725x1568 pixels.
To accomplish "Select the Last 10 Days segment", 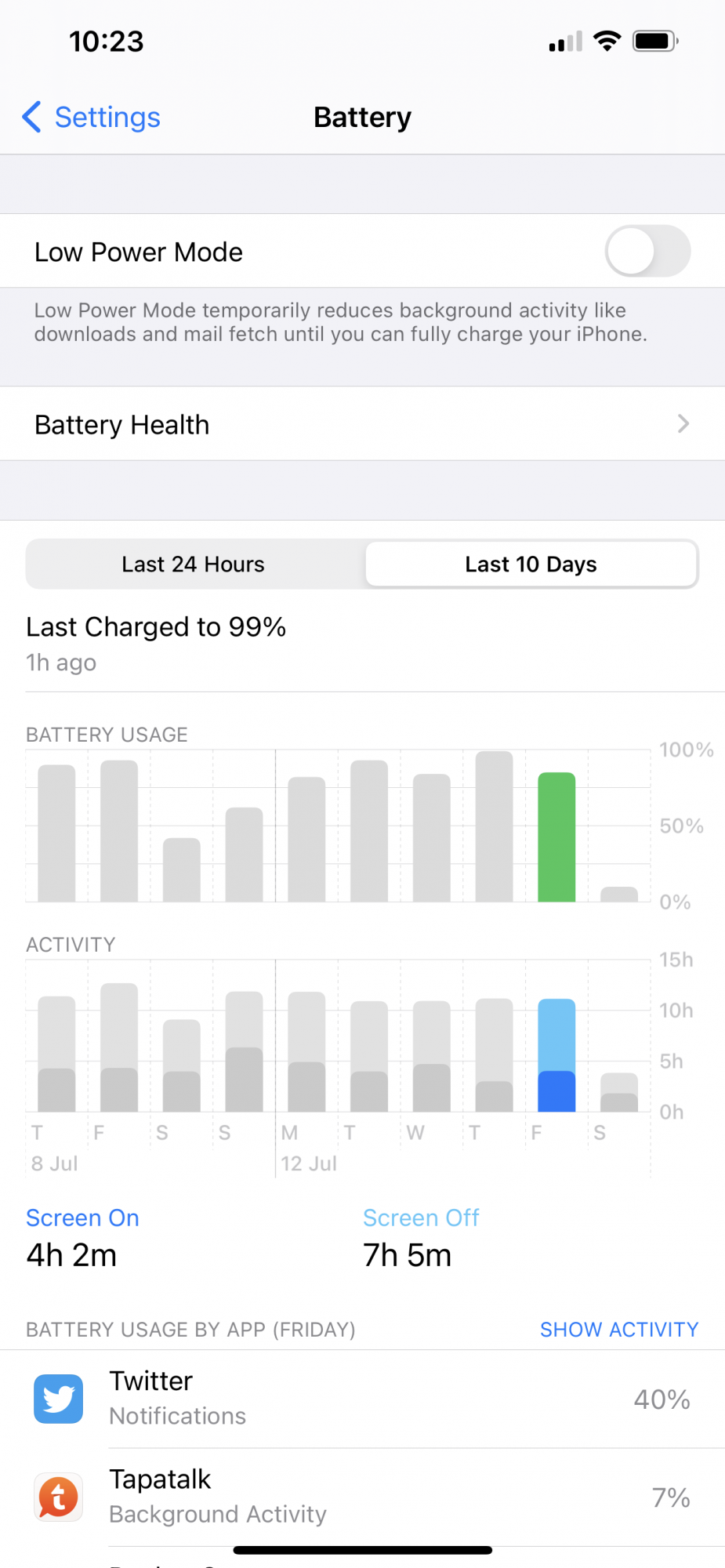I will point(531,564).
